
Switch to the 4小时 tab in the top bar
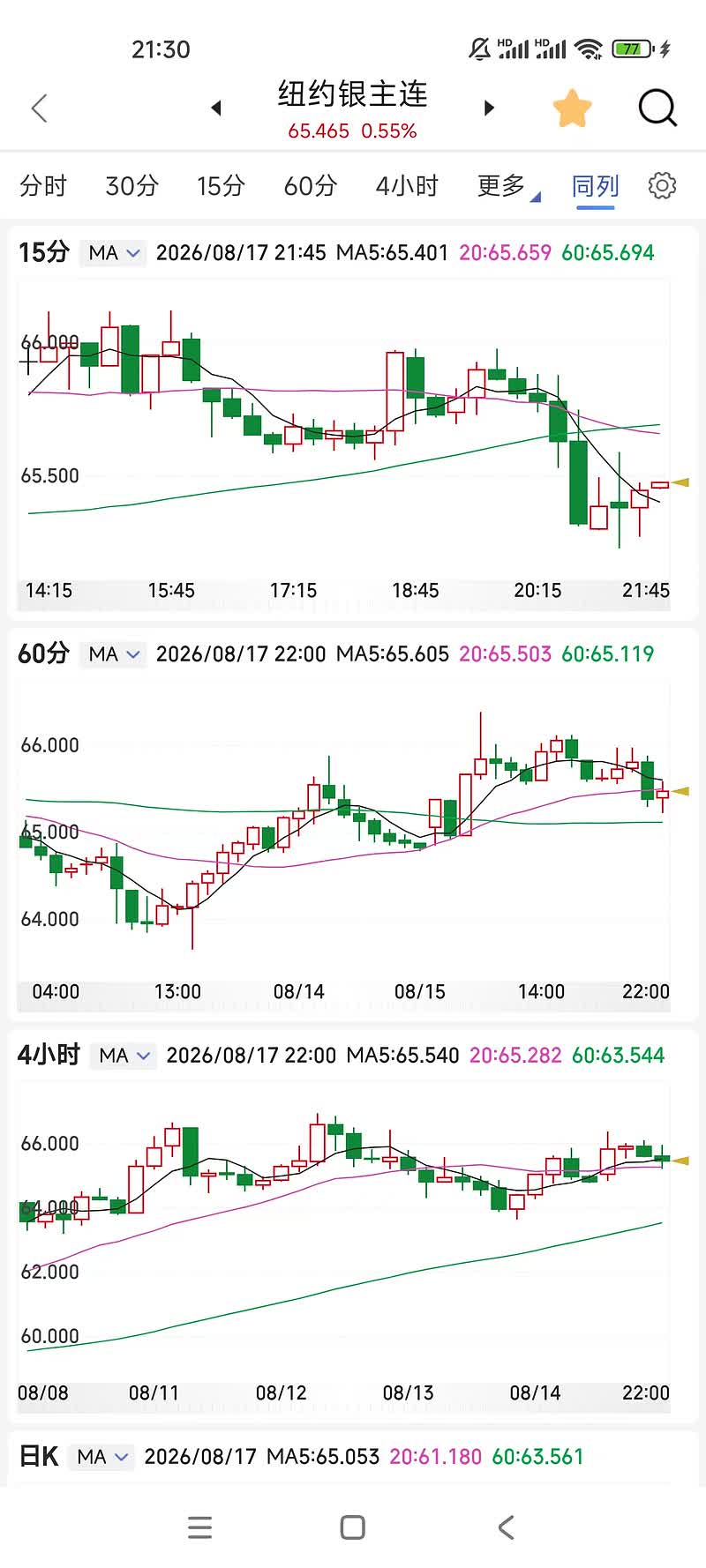pos(407,186)
